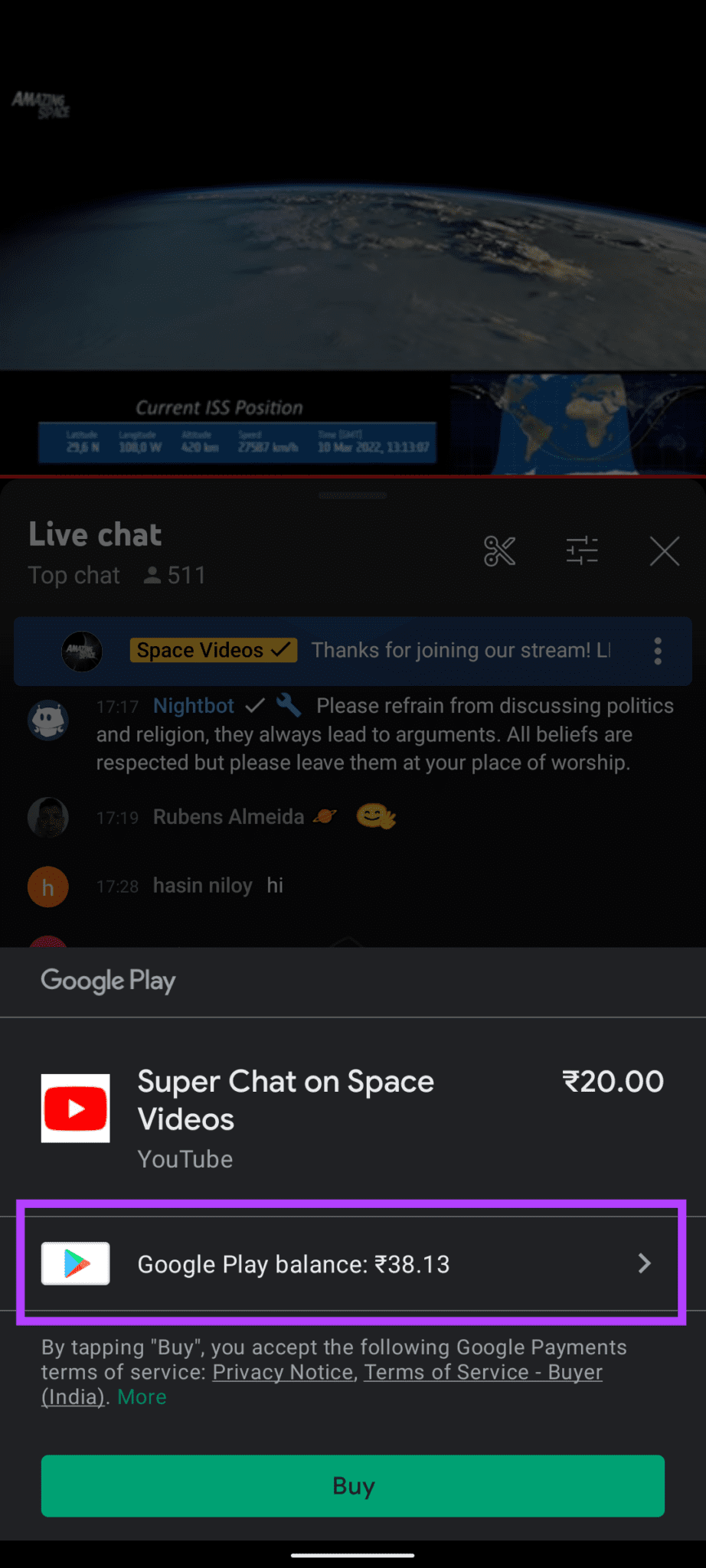Open Google Play balance payment method
The width and height of the screenshot is (706, 1568).
click(352, 1263)
